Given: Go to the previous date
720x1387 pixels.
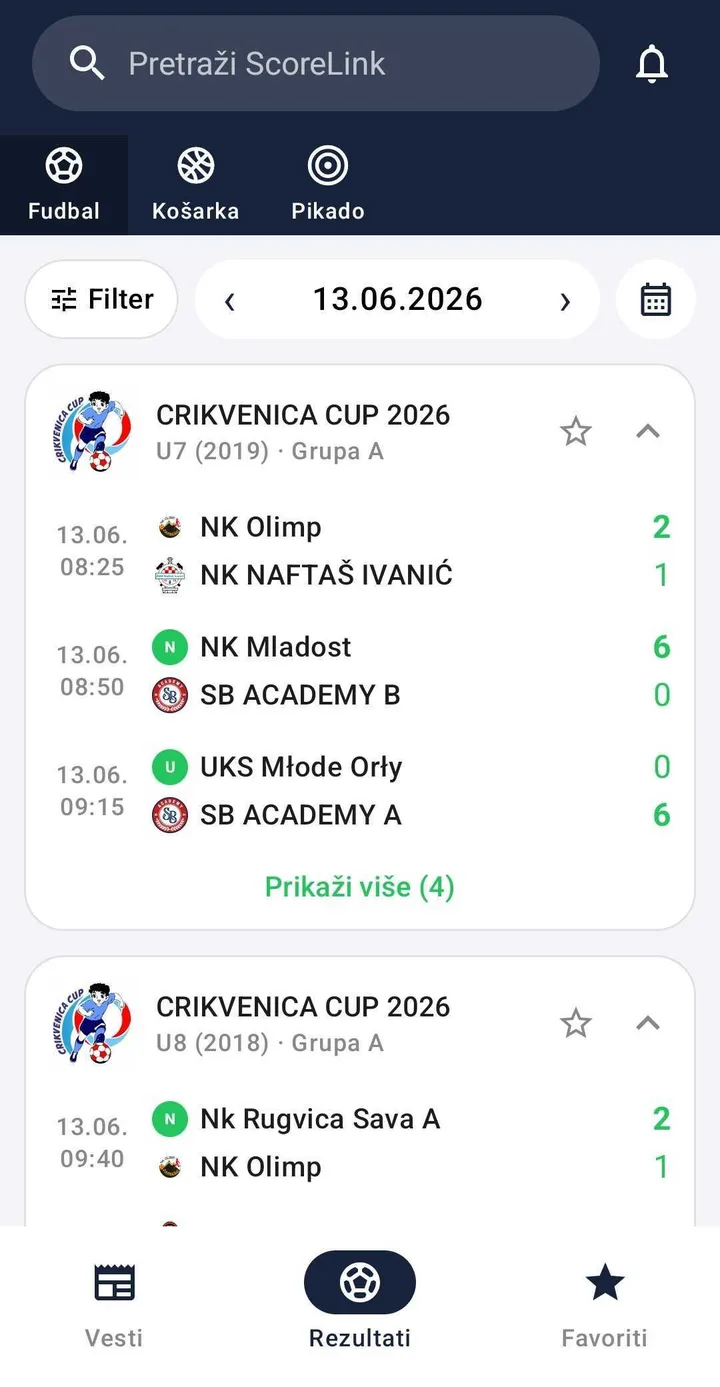Looking at the screenshot, I should [x=230, y=300].
